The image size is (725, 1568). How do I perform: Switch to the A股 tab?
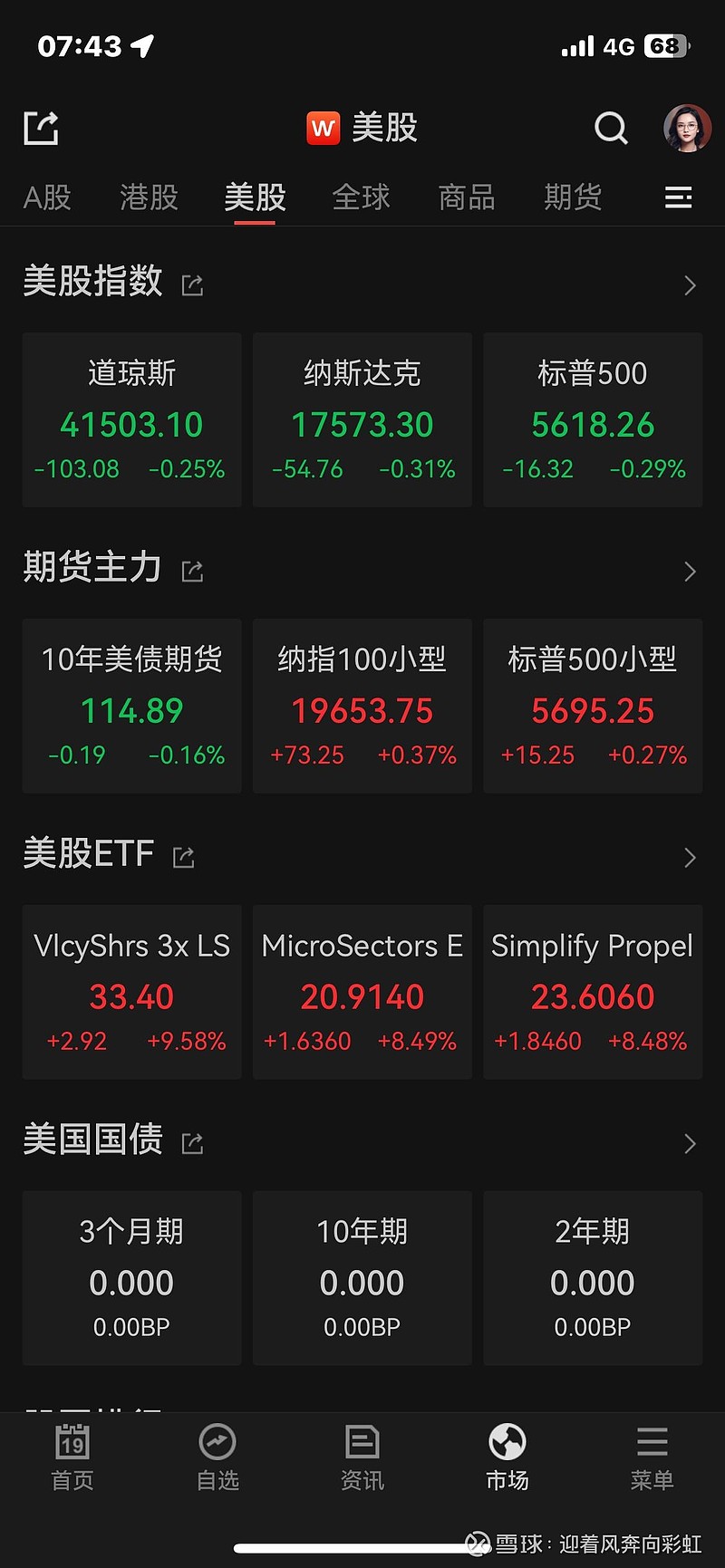47,197
